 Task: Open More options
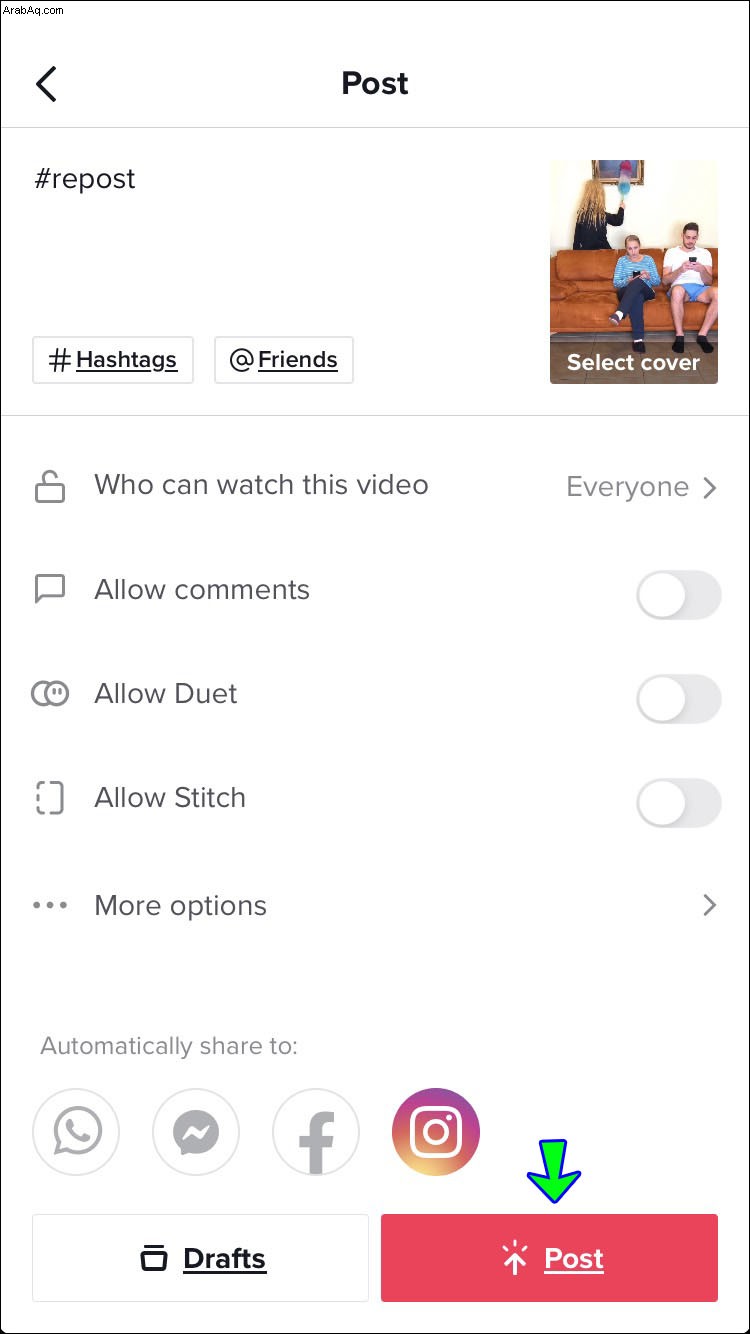(375, 906)
